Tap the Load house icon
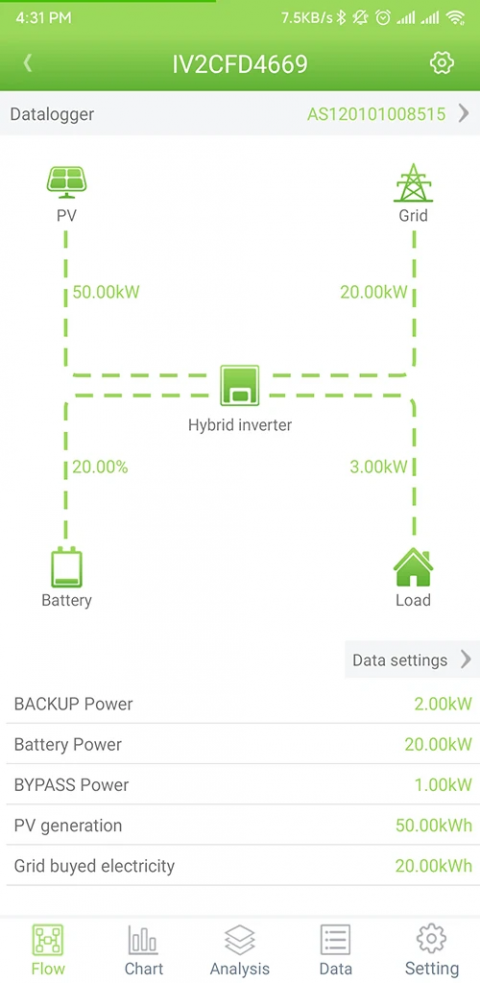This screenshot has width=480, height=983. 413,567
